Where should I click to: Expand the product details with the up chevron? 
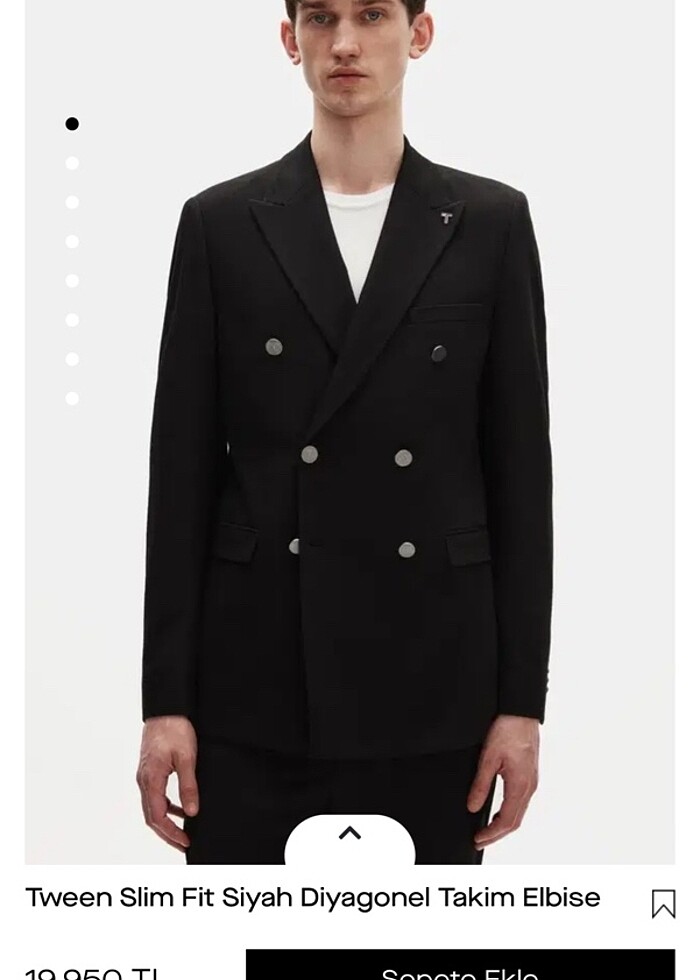coord(349,835)
